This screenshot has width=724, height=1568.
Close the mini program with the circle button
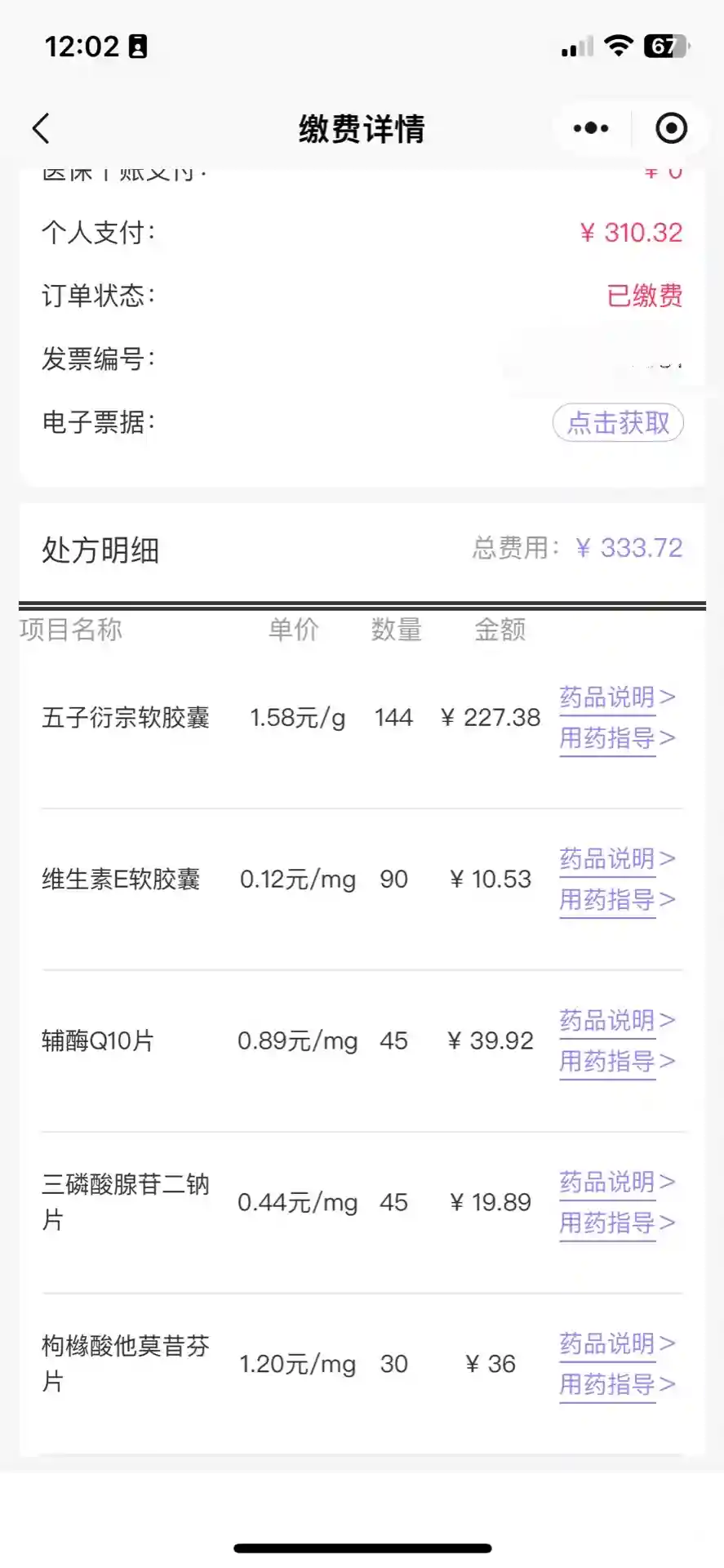[x=671, y=128]
